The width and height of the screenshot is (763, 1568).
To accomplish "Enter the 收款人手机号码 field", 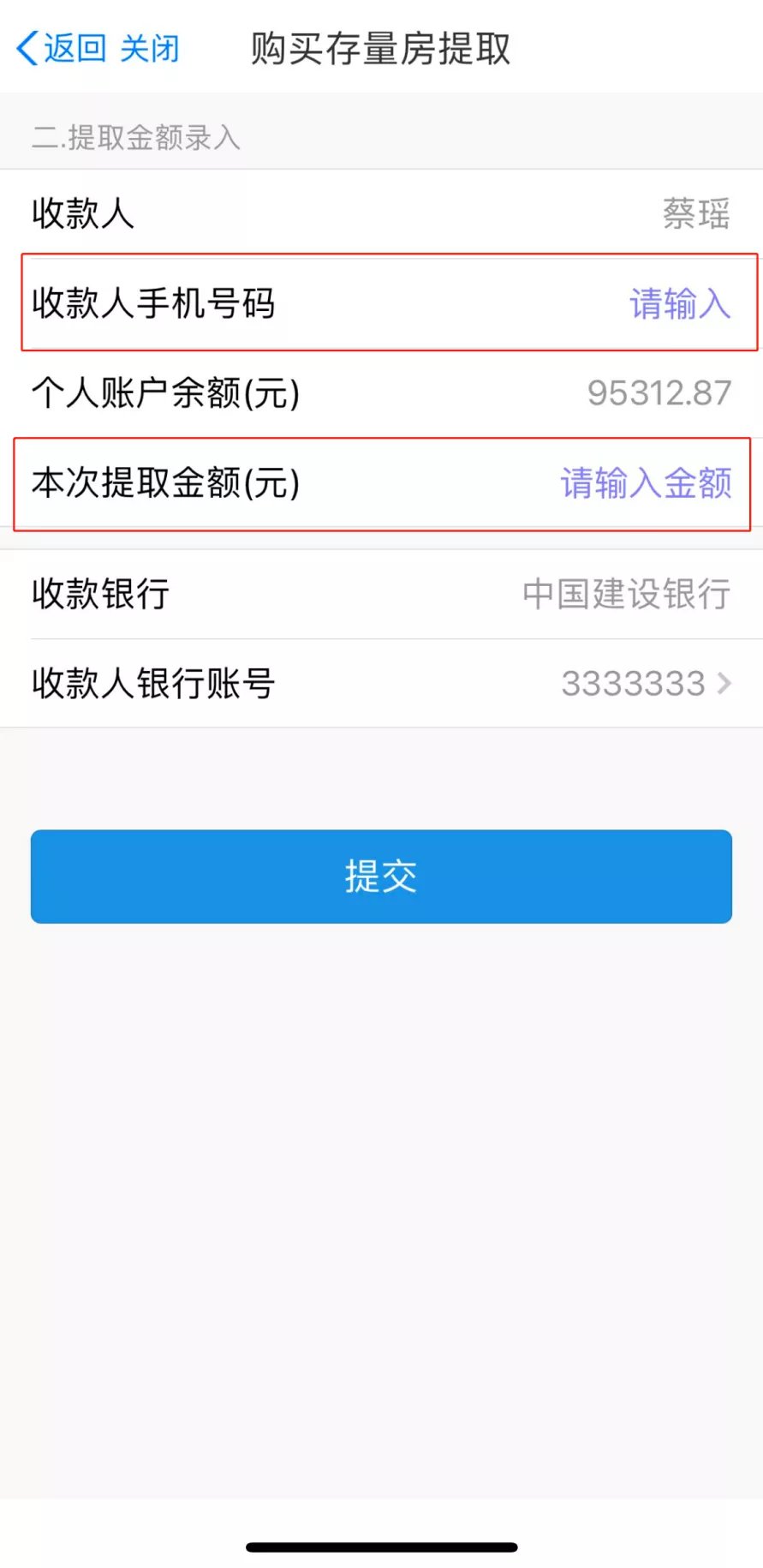I will (679, 304).
